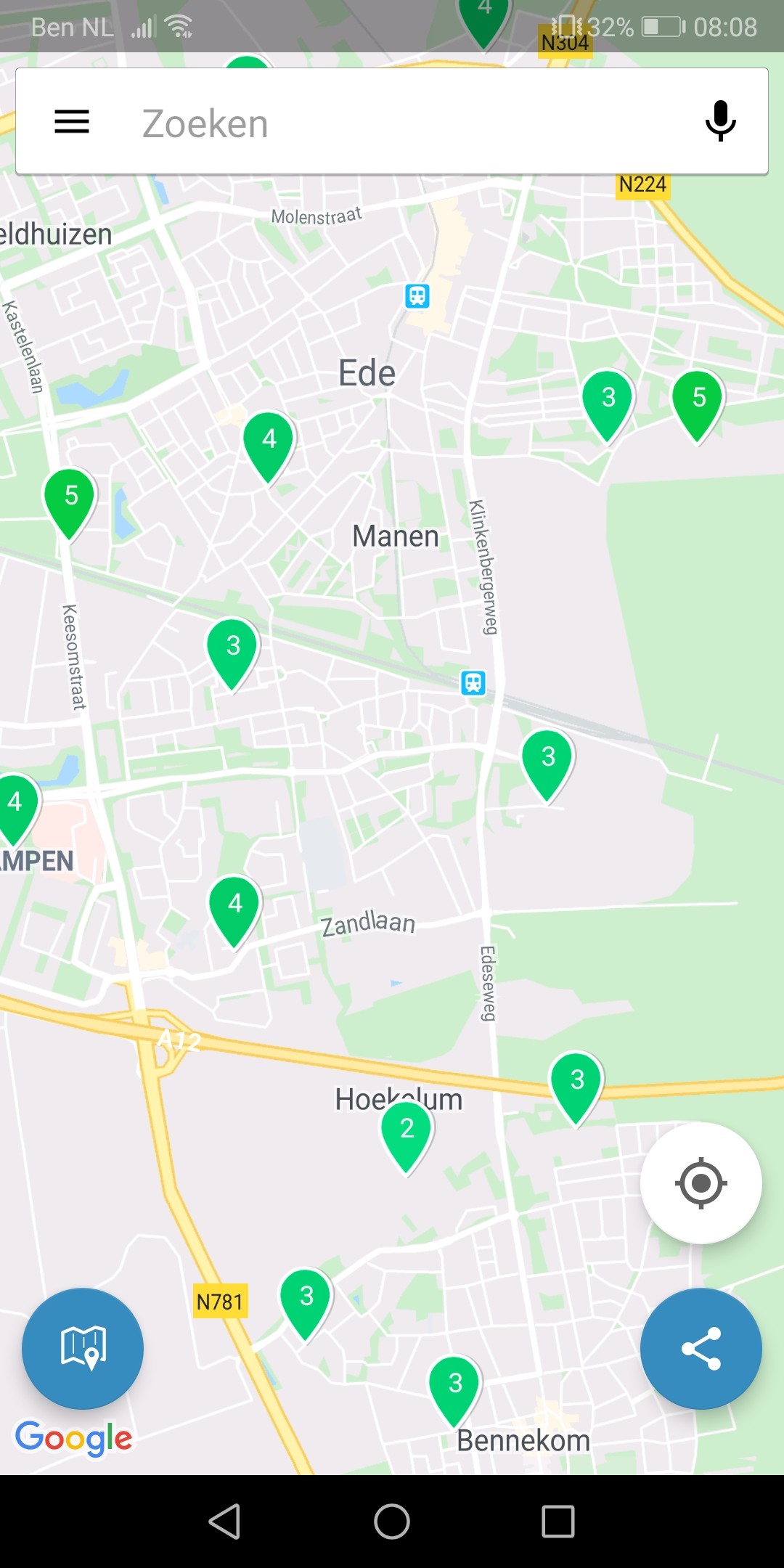The image size is (784, 1568).
Task: Open the map layers floating button
Action: coord(83,1348)
